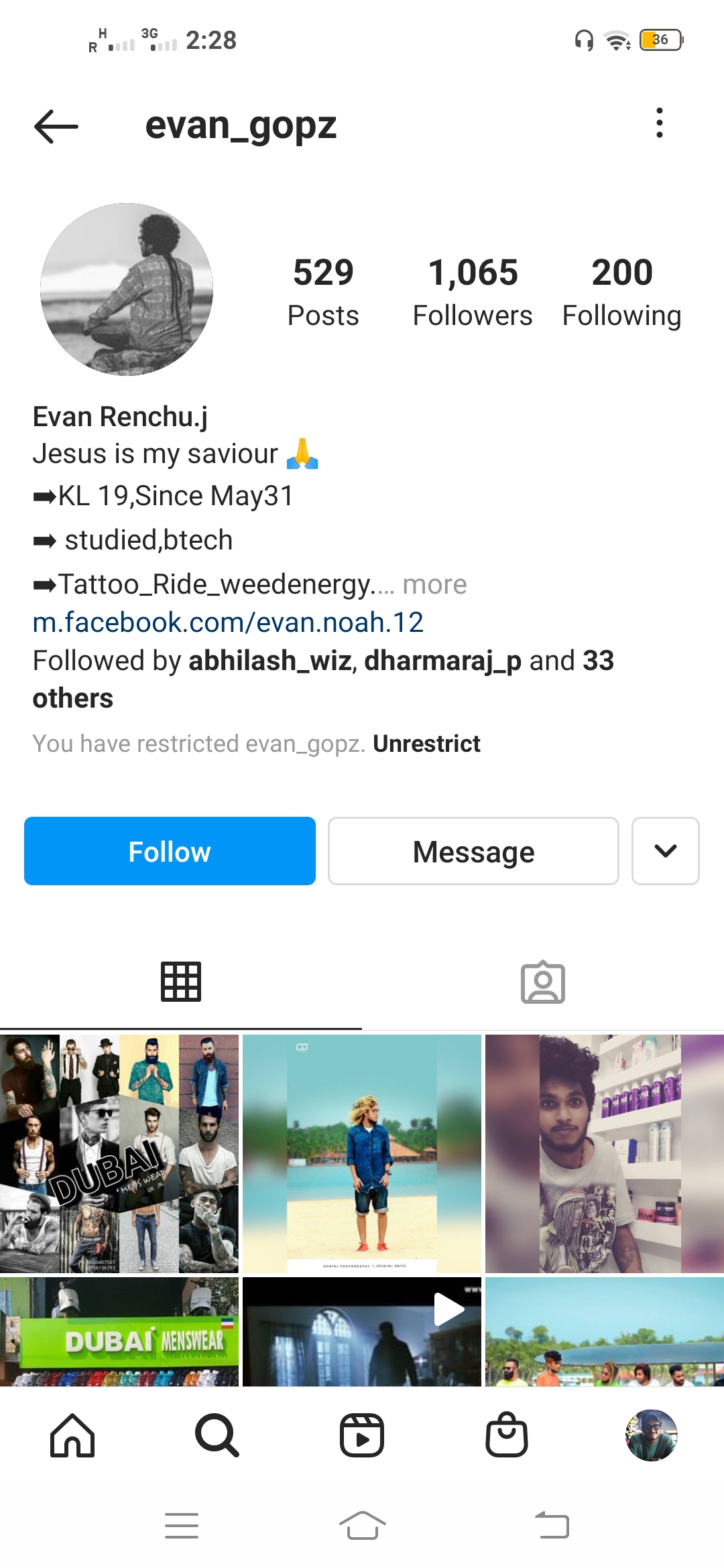Open the three-dot overflow menu
Viewport: 724px width, 1568px height.
click(x=660, y=123)
